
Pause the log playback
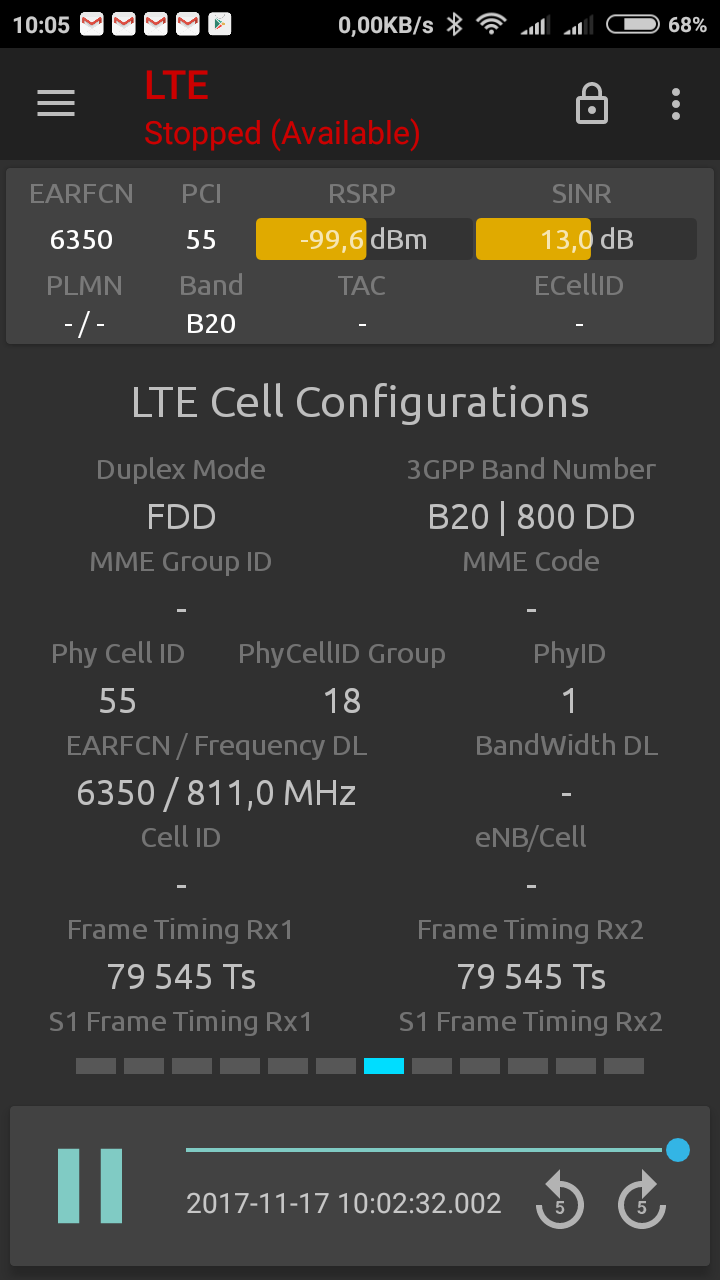(x=90, y=1186)
